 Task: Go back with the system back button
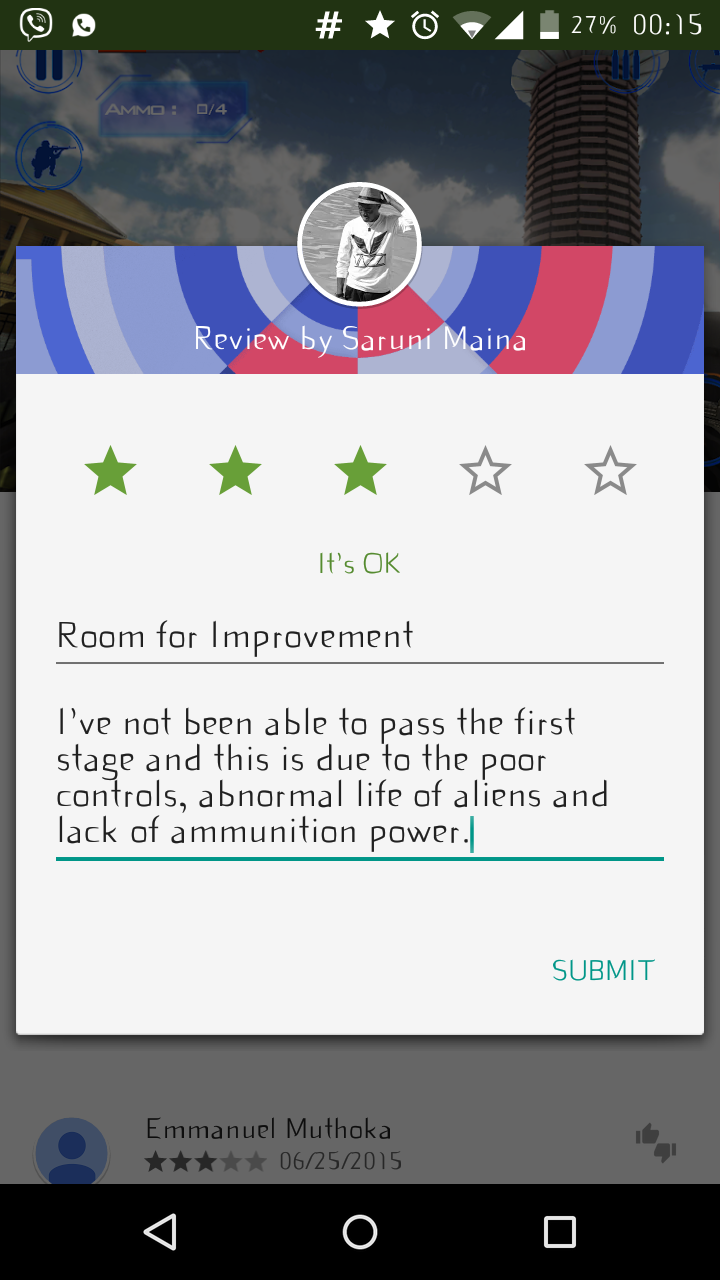(160, 1232)
